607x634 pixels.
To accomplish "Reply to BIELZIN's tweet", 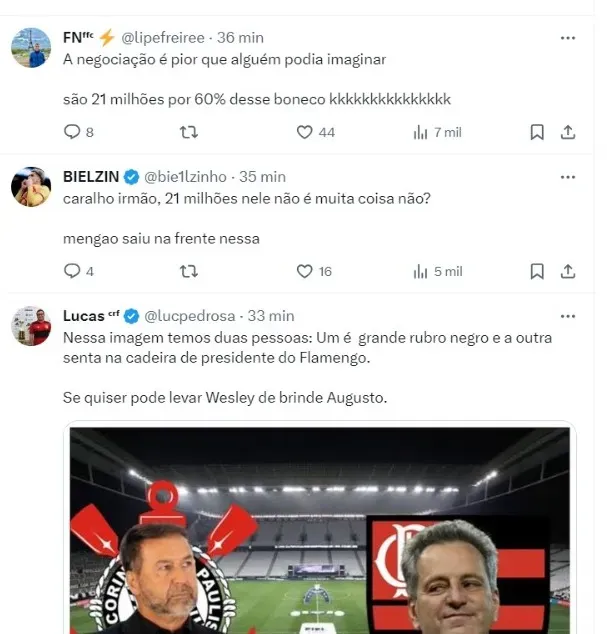I will tap(72, 271).
